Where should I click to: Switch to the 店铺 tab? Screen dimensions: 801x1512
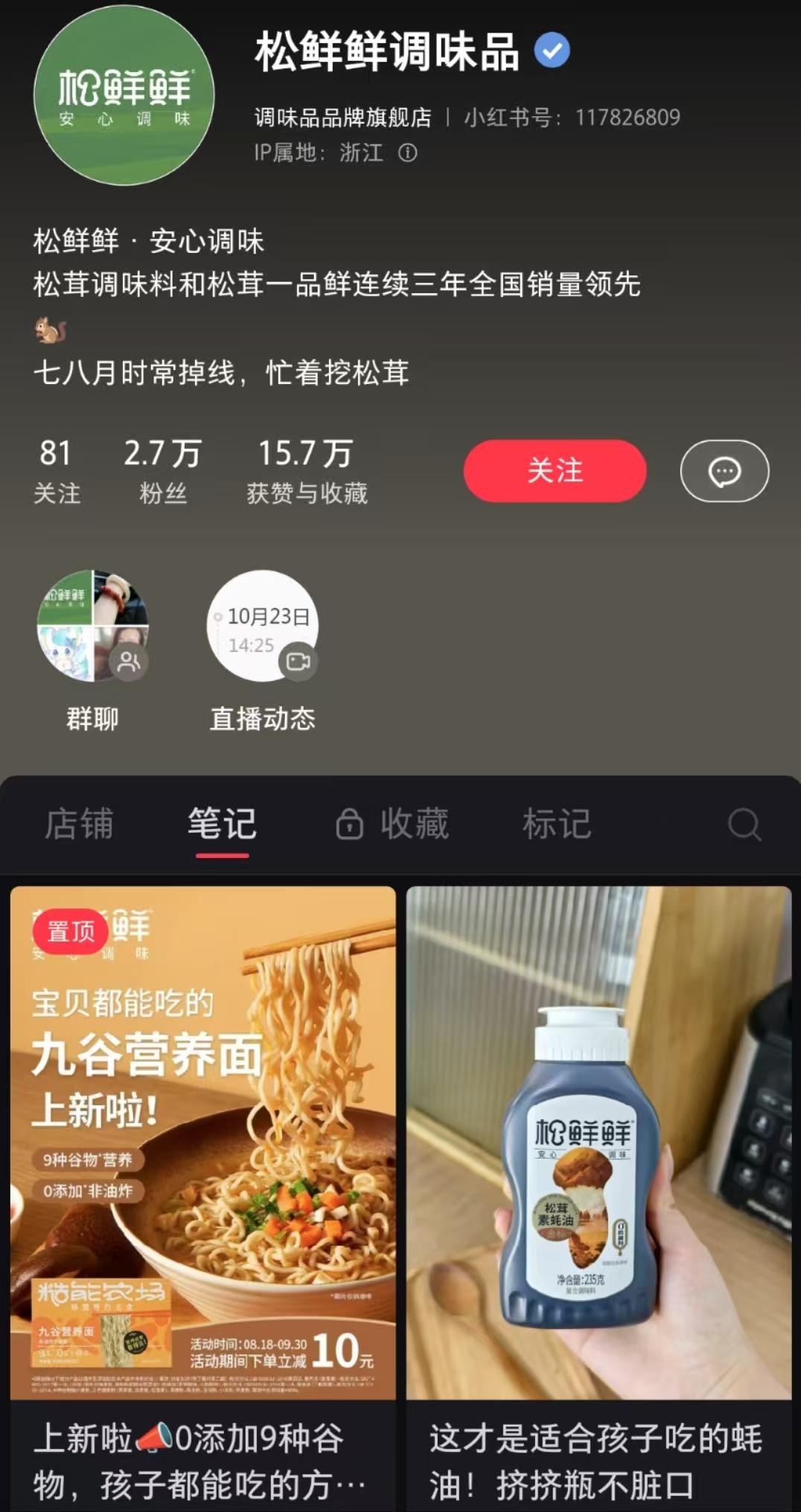click(x=79, y=824)
